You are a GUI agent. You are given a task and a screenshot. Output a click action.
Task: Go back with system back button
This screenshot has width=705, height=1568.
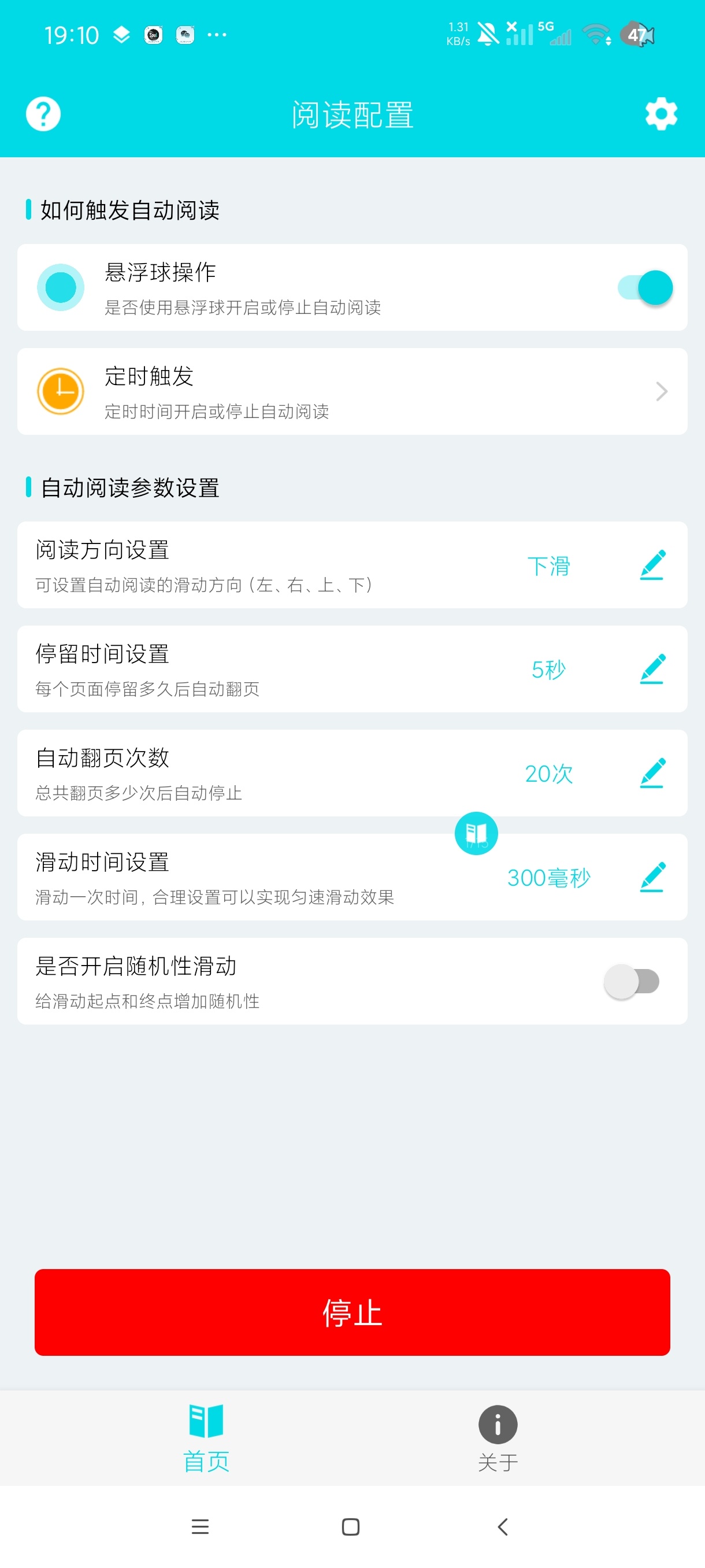(502, 1526)
